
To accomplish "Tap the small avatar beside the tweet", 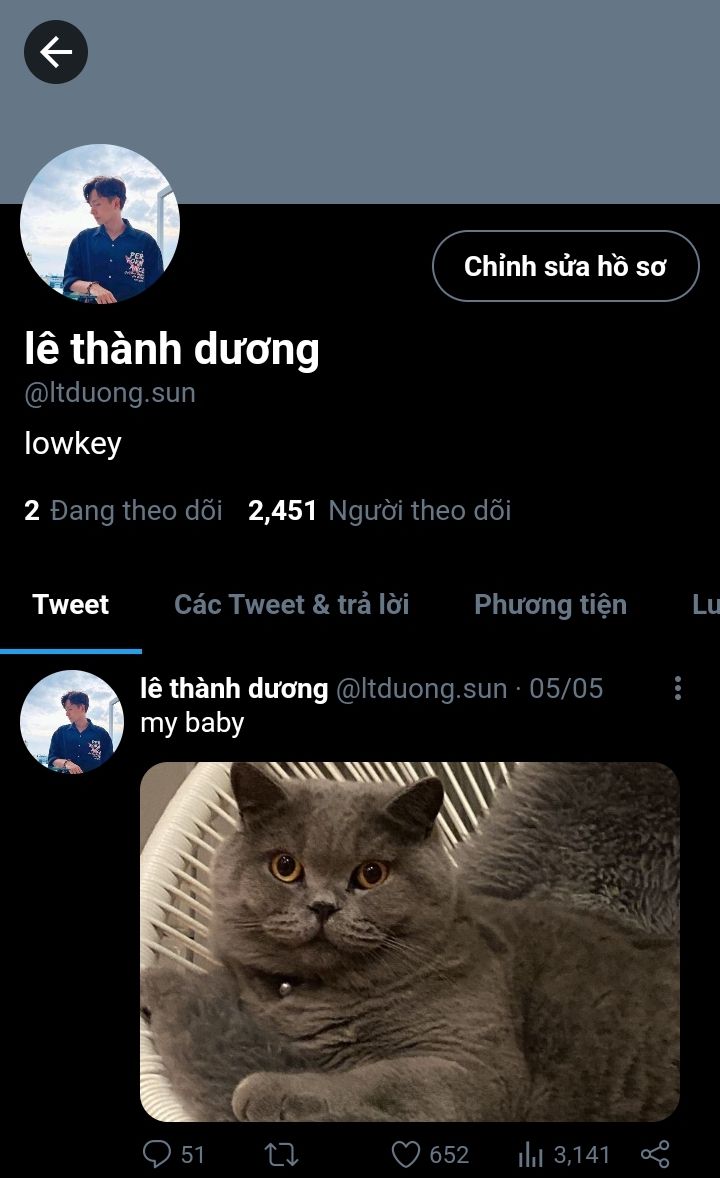I will click(70, 721).
